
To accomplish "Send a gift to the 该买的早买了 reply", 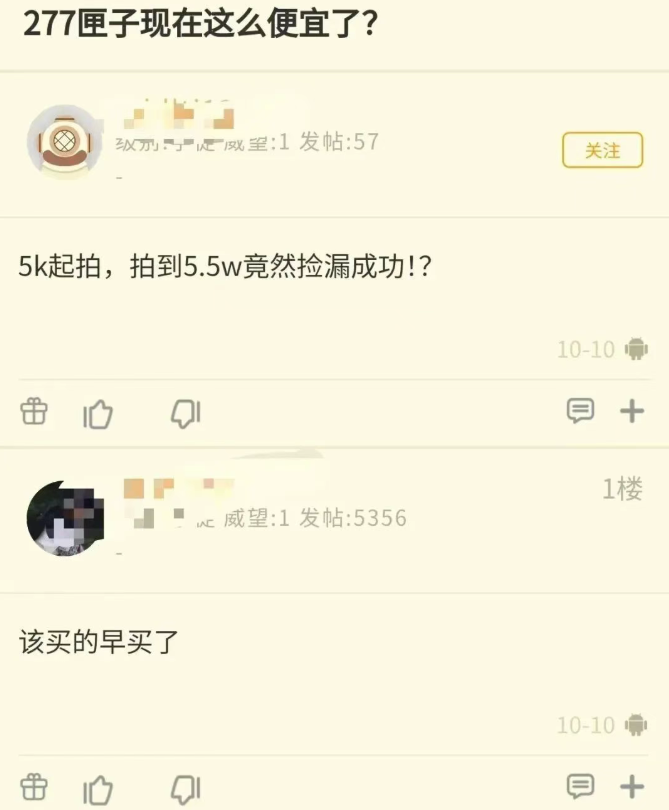I will point(34,787).
